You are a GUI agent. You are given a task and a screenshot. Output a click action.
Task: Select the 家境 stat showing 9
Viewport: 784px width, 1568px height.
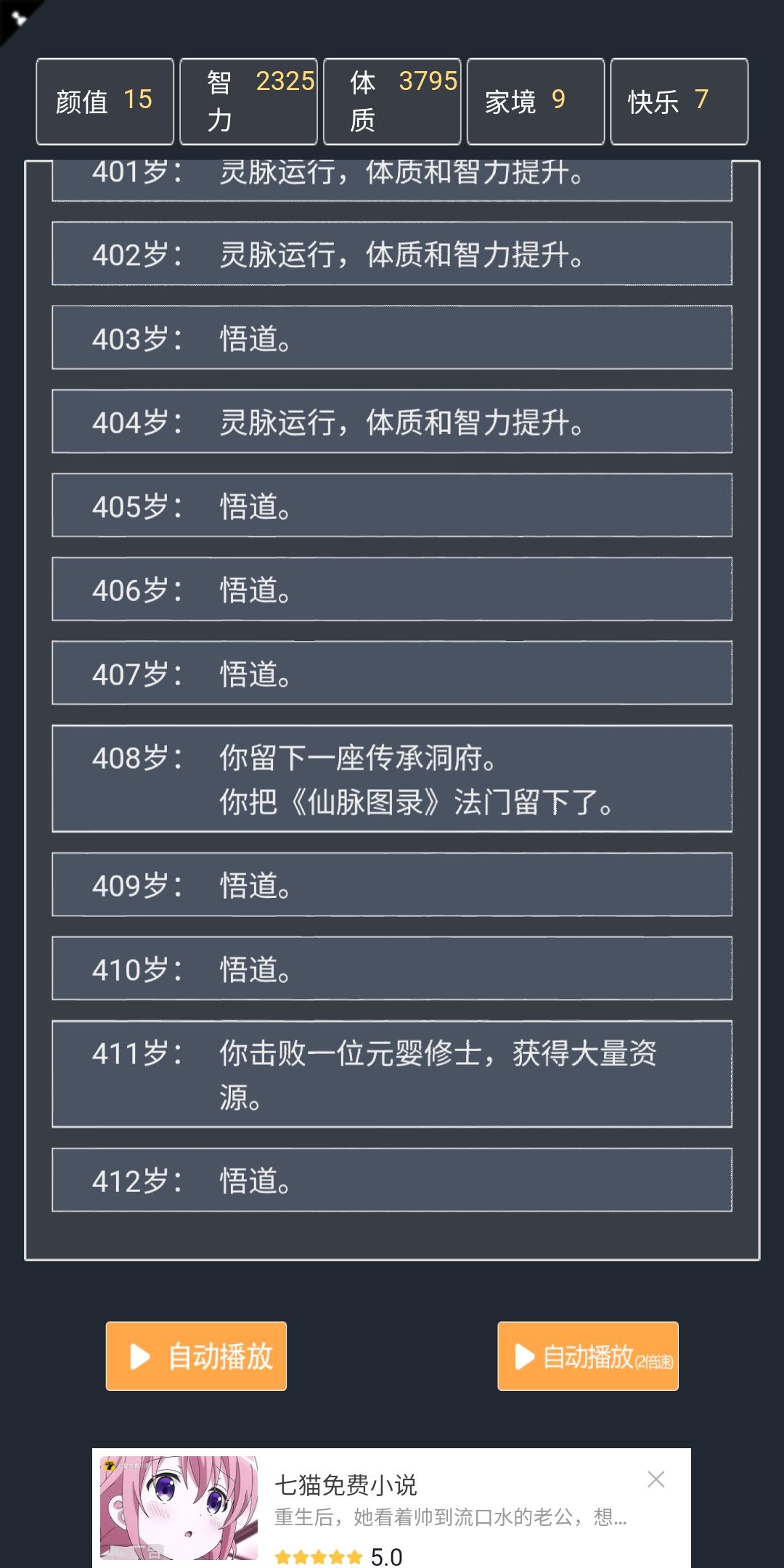click(536, 102)
